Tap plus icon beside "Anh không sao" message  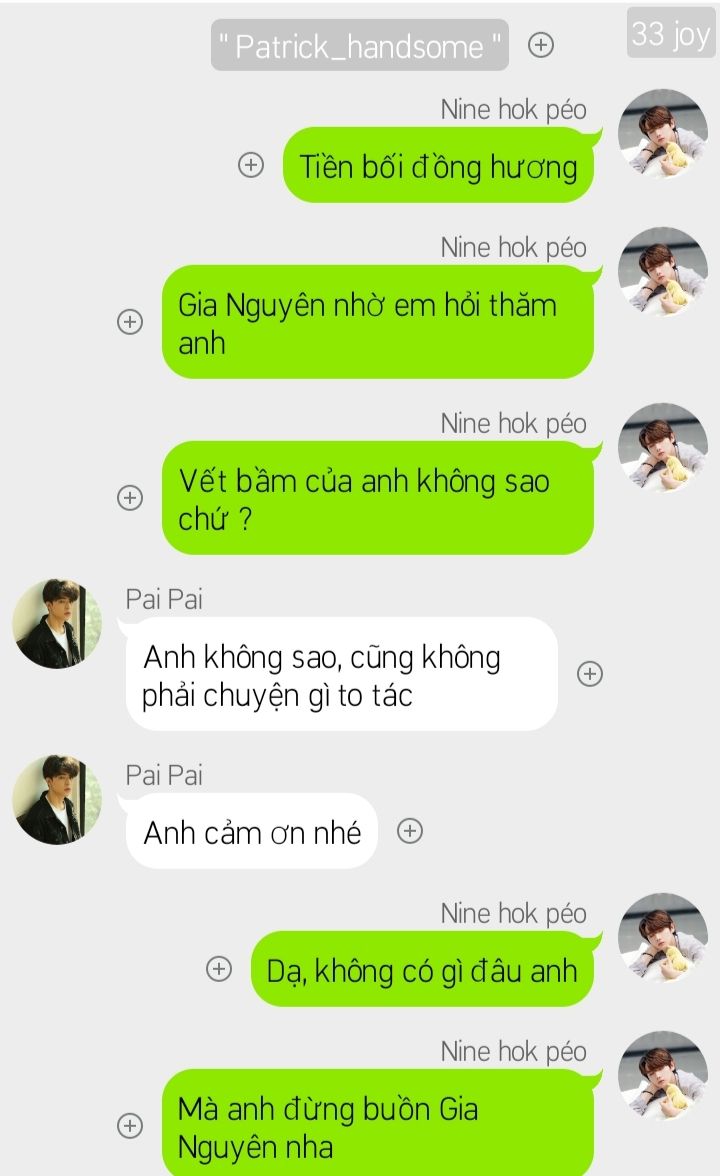point(590,674)
